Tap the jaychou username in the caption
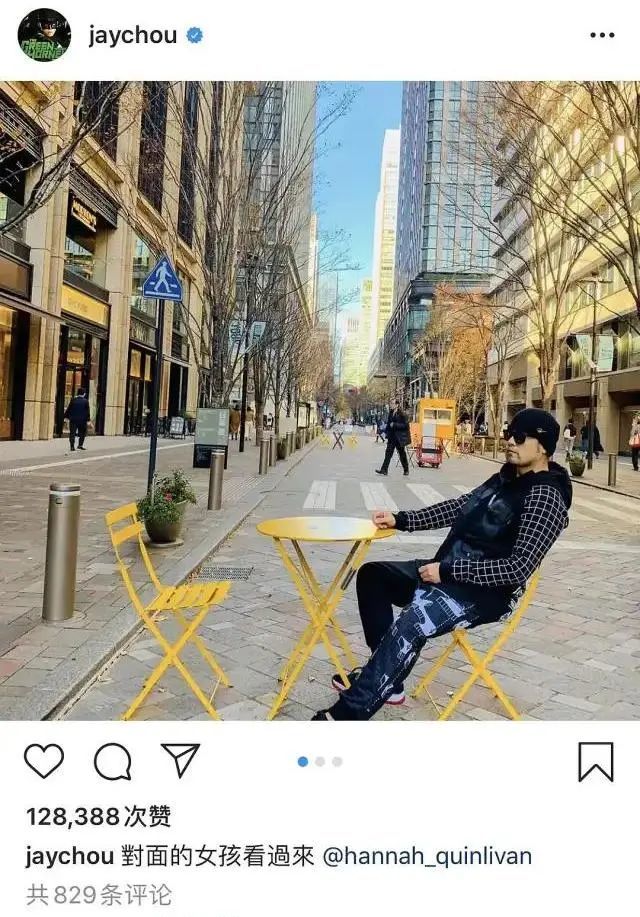Screen dimensions: 640x917 click(72, 856)
